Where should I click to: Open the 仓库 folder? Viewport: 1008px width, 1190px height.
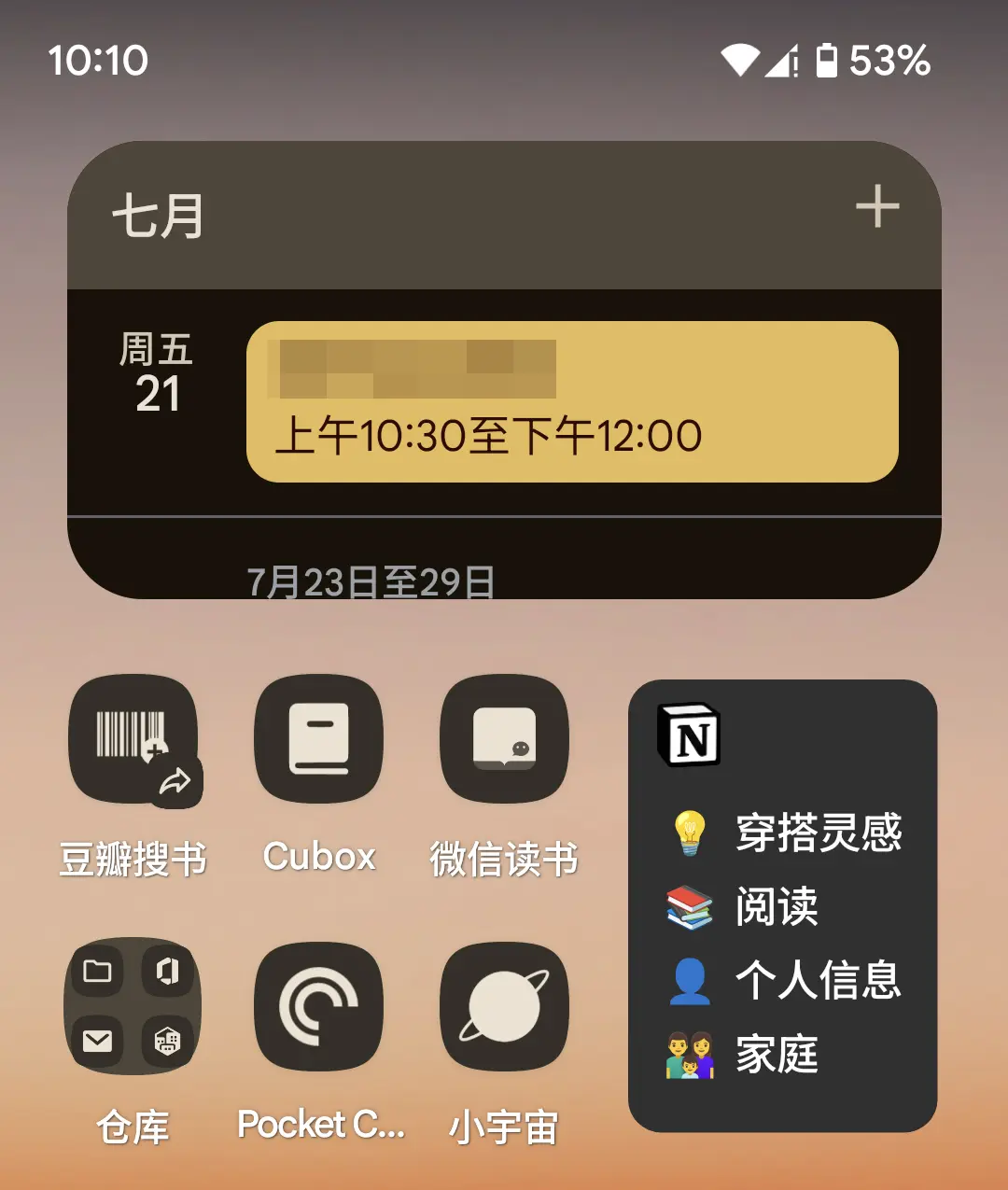click(x=133, y=1007)
